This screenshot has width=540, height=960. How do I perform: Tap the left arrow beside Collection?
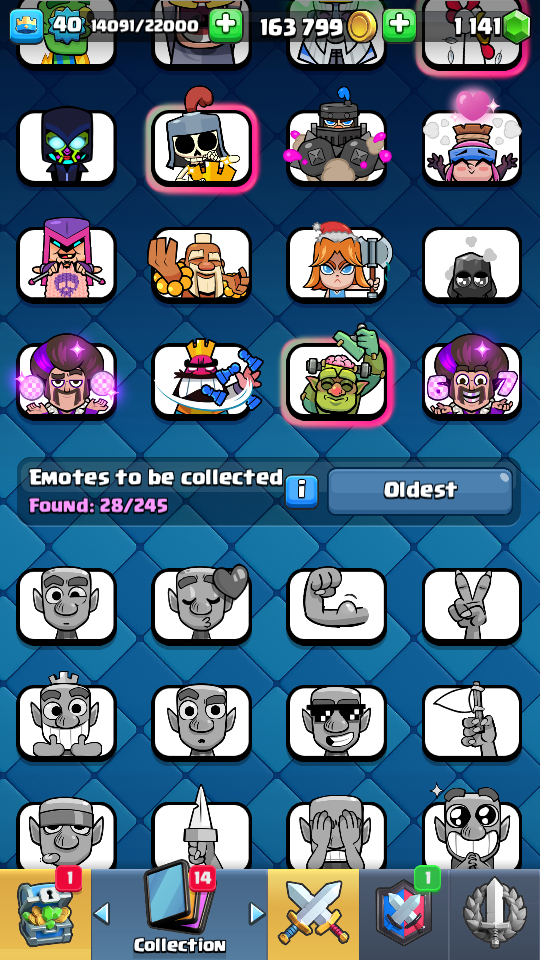pyautogui.click(x=102, y=914)
